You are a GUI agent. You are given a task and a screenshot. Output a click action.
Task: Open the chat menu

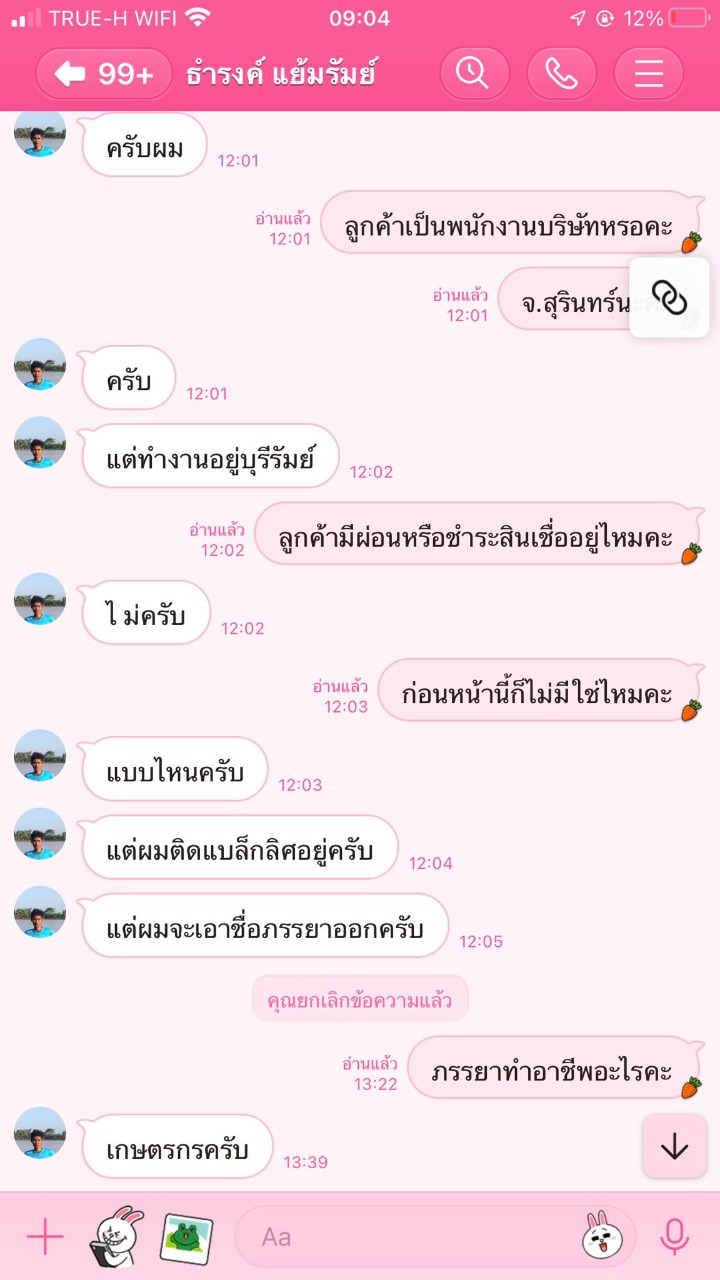[648, 74]
